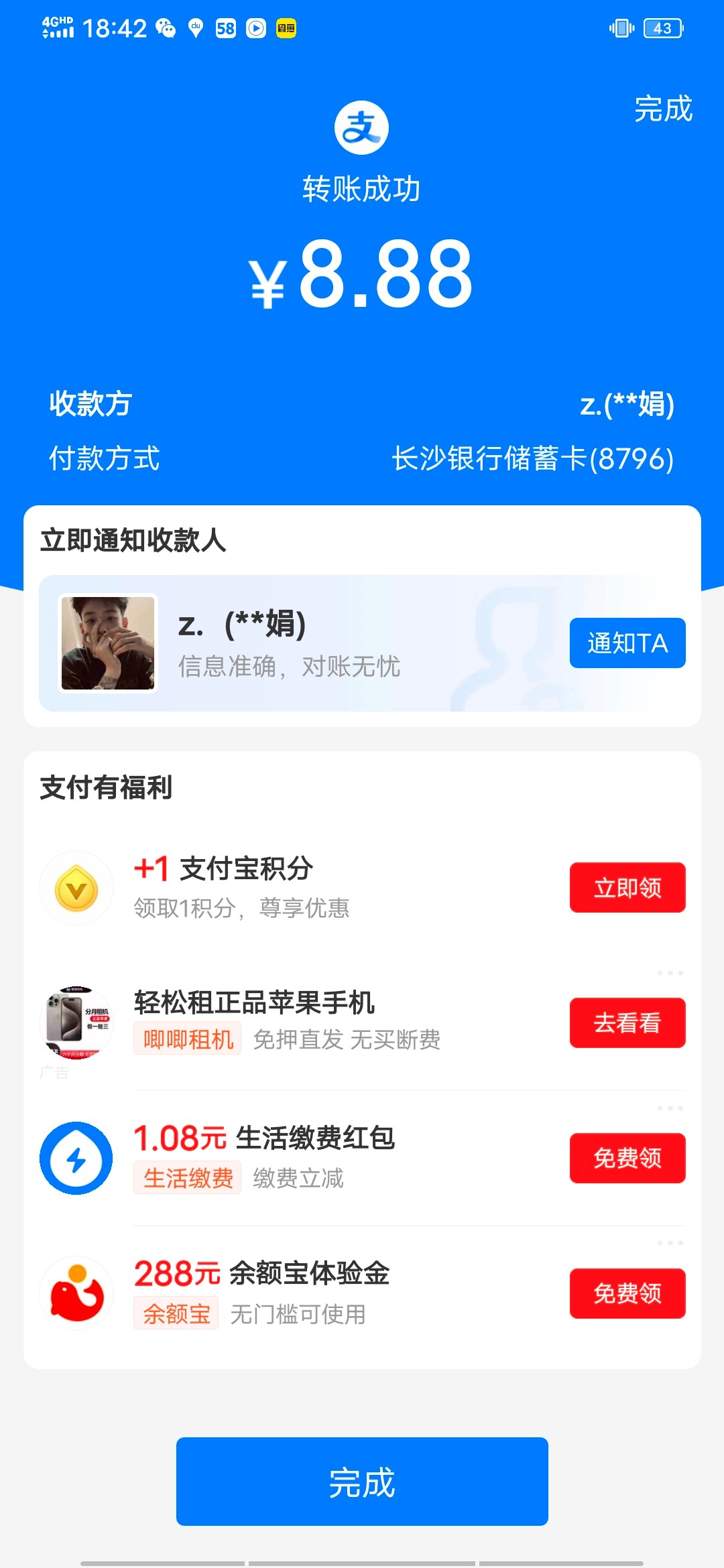This screenshot has width=724, height=1568.
Task: Claim the 288元 余额宝体验金 with 免费领
Action: point(627,1293)
